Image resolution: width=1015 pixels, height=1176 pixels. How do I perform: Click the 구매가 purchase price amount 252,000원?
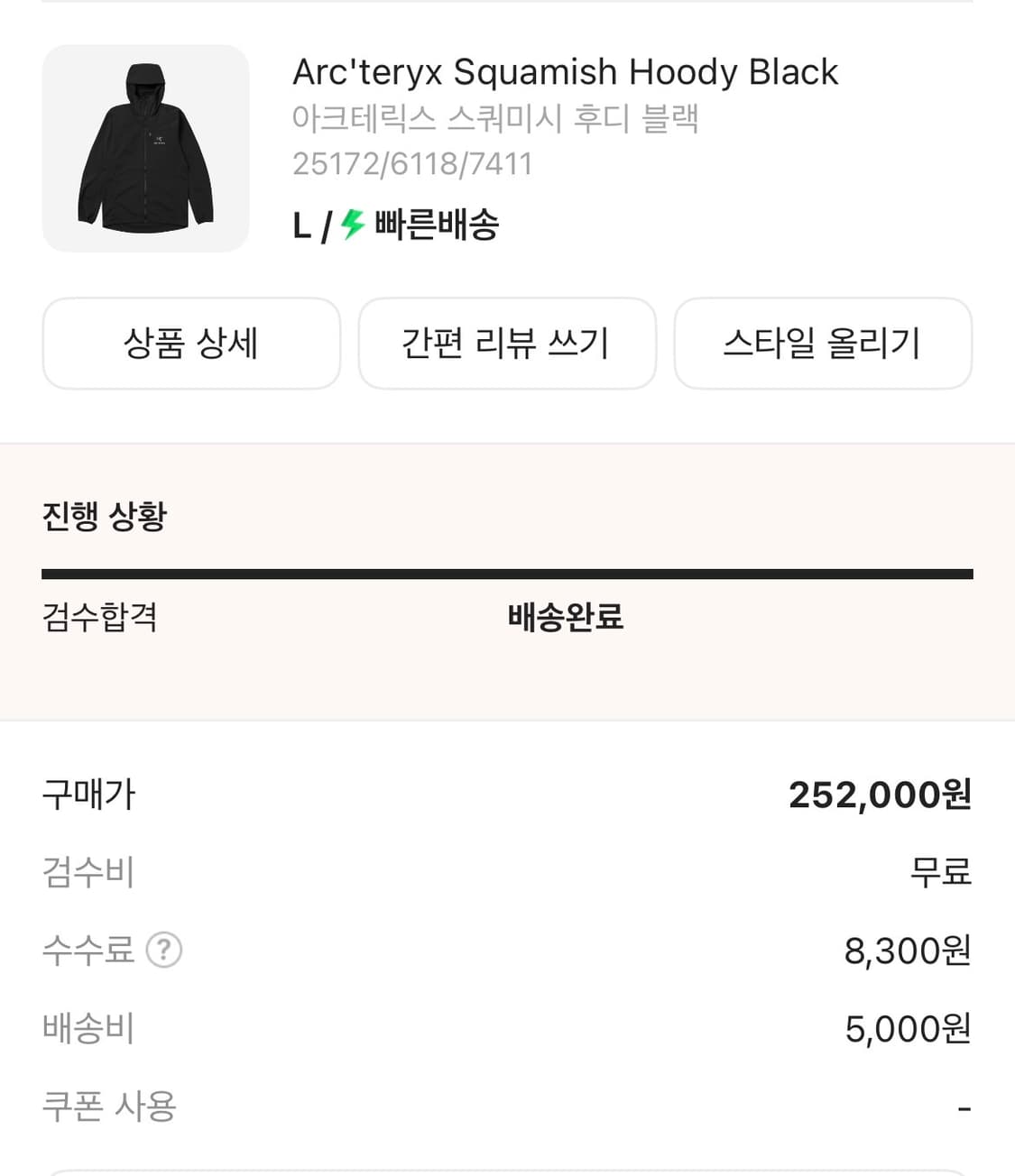click(880, 795)
